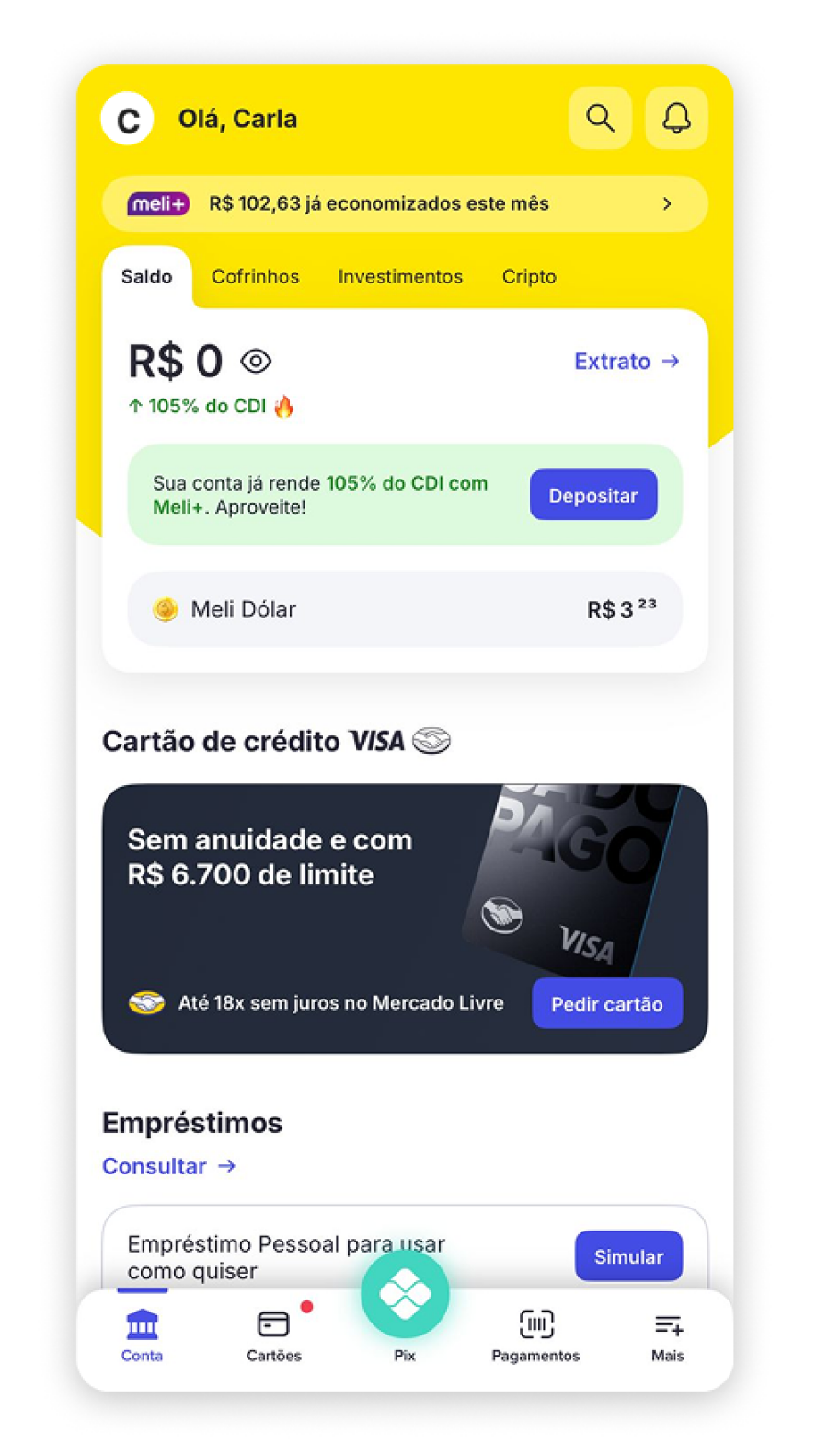Tap the Meli Dólar coin icon

coord(164,609)
